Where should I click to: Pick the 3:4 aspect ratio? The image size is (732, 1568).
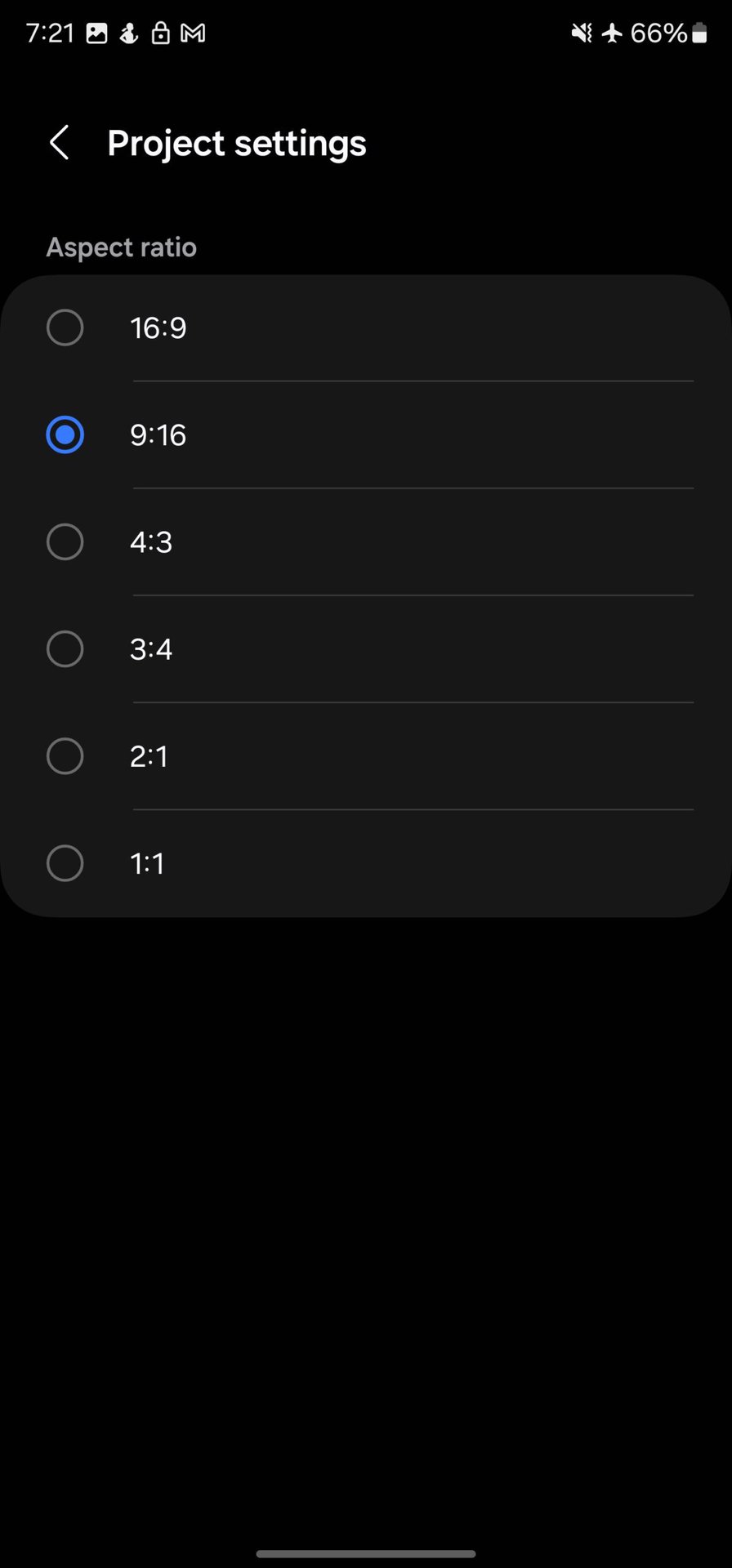65,649
